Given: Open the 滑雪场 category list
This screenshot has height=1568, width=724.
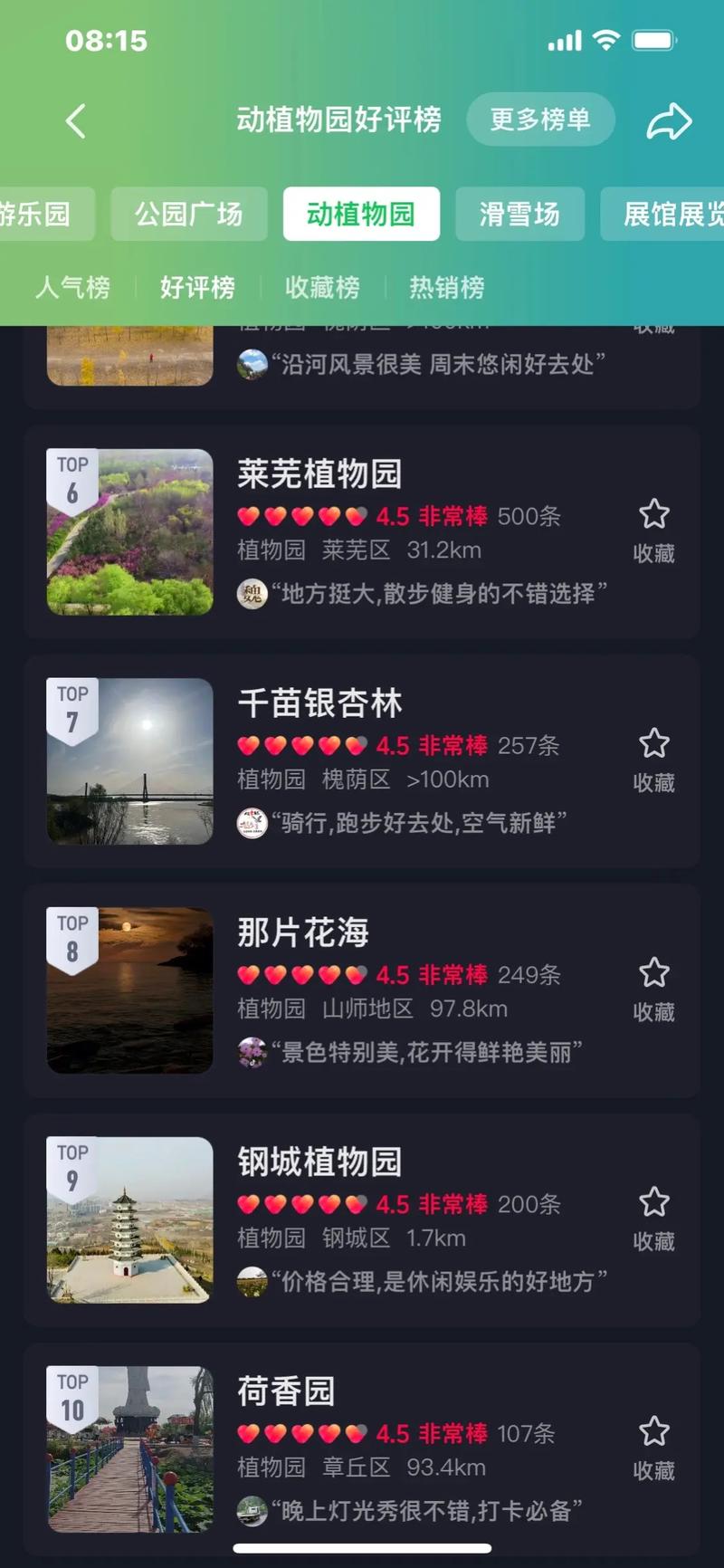Looking at the screenshot, I should (519, 214).
